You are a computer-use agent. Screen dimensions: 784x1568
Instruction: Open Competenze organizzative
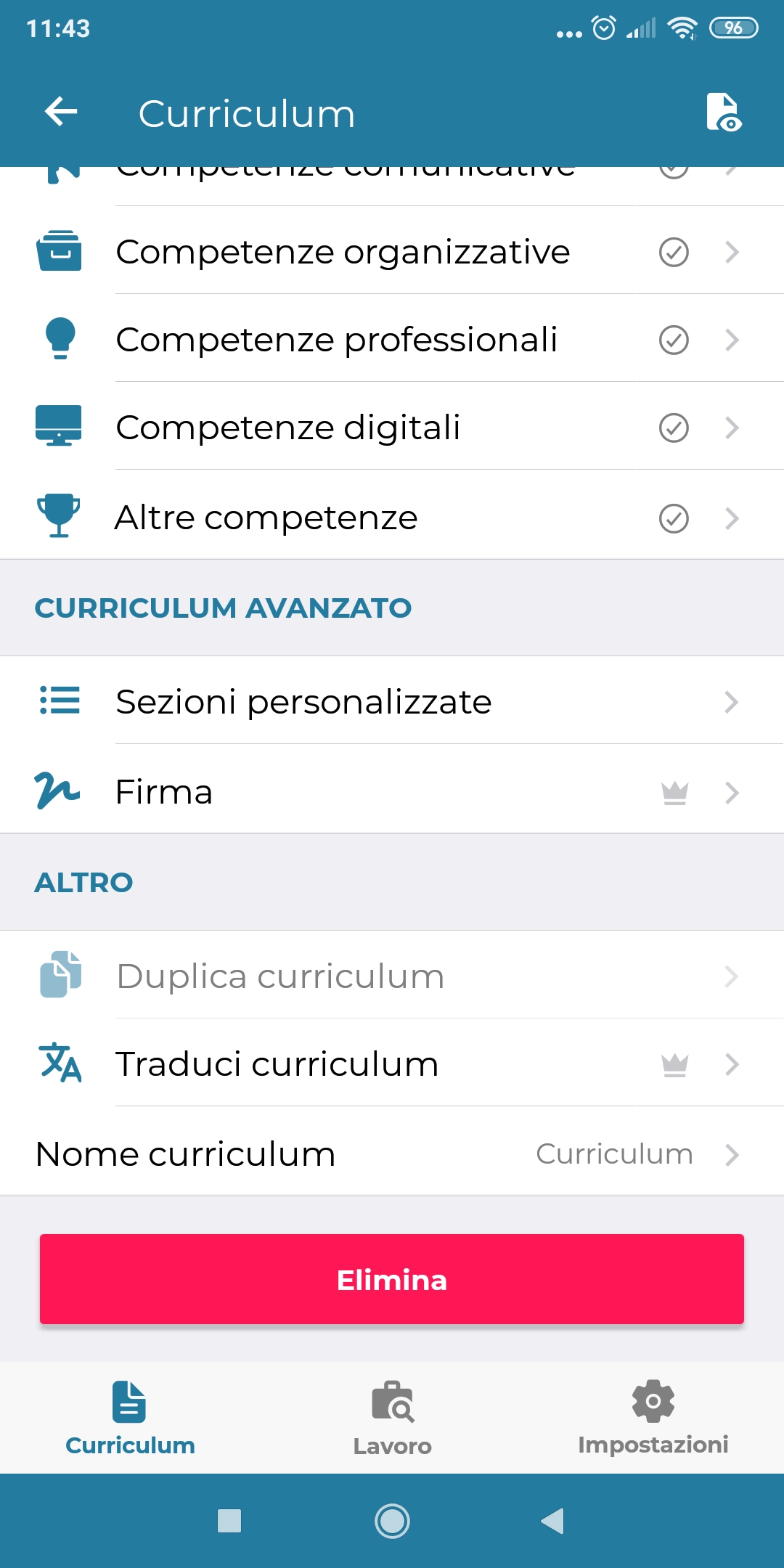tap(392, 251)
